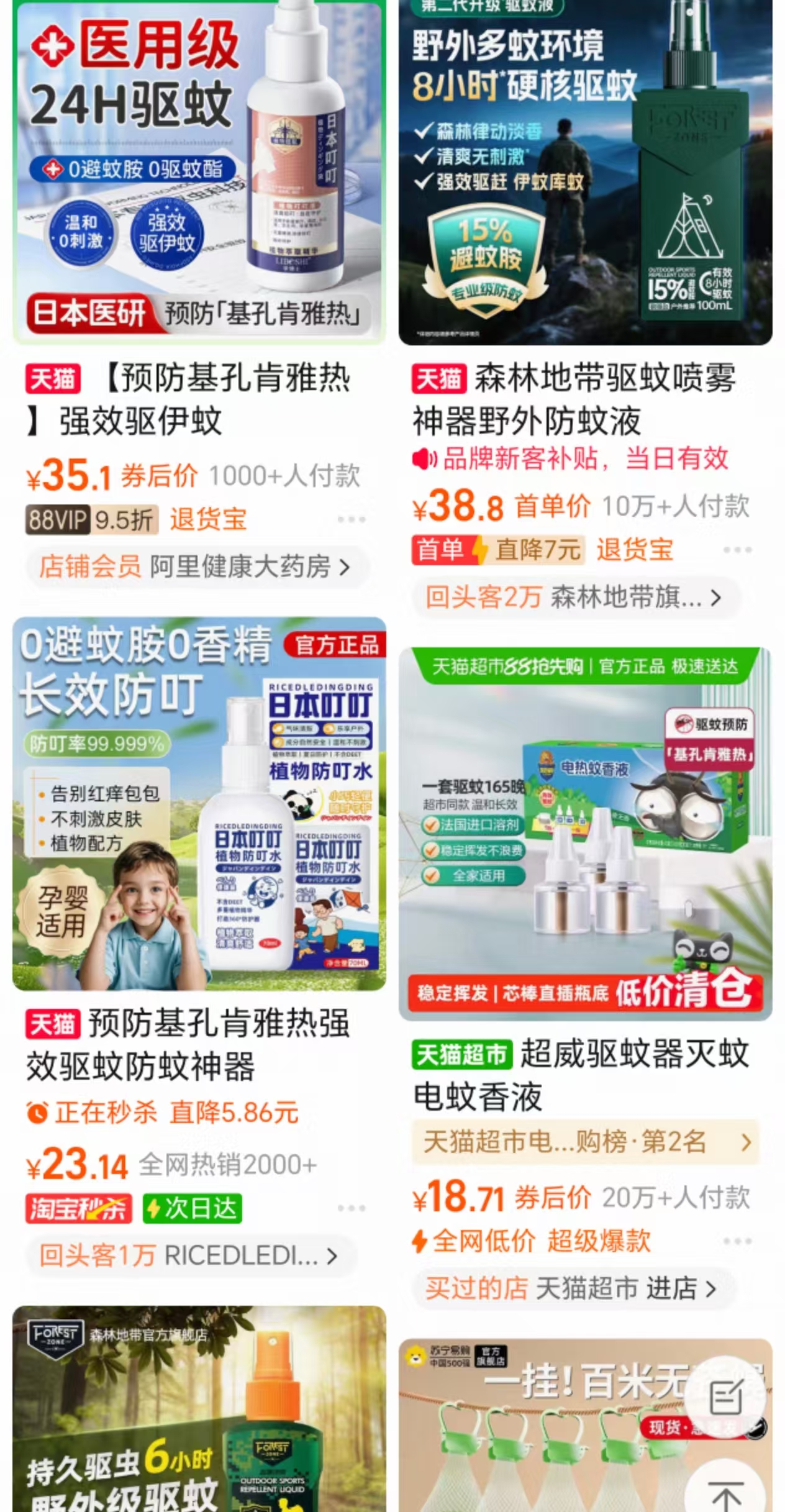Viewport: 785px width, 1512px height.
Task: Open more options for 森林地带驱蚊喷雾 item
Action: coord(737,550)
